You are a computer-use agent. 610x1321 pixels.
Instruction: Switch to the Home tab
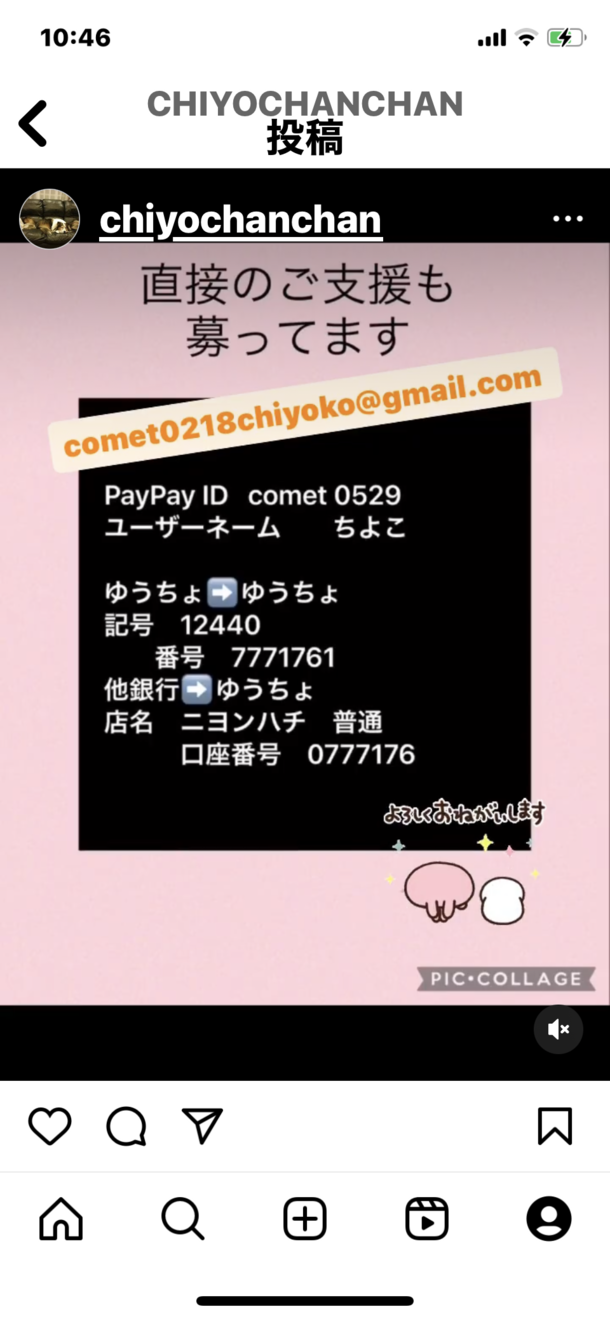pyautogui.click(x=61, y=1219)
